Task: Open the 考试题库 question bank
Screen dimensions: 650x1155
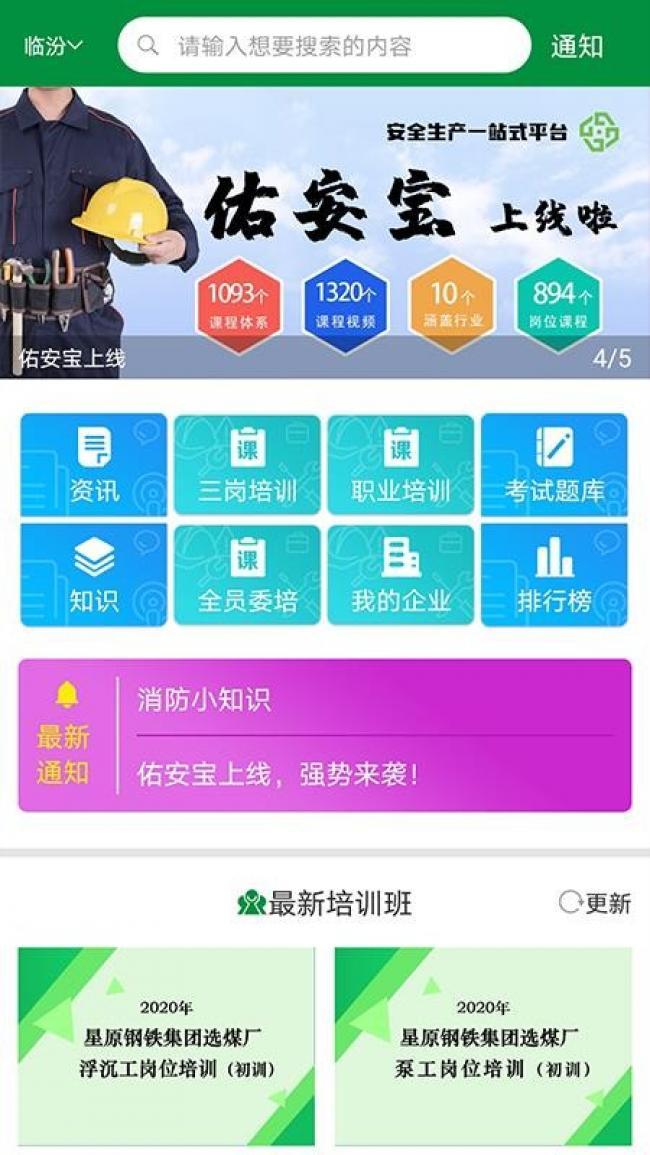Action: point(554,465)
